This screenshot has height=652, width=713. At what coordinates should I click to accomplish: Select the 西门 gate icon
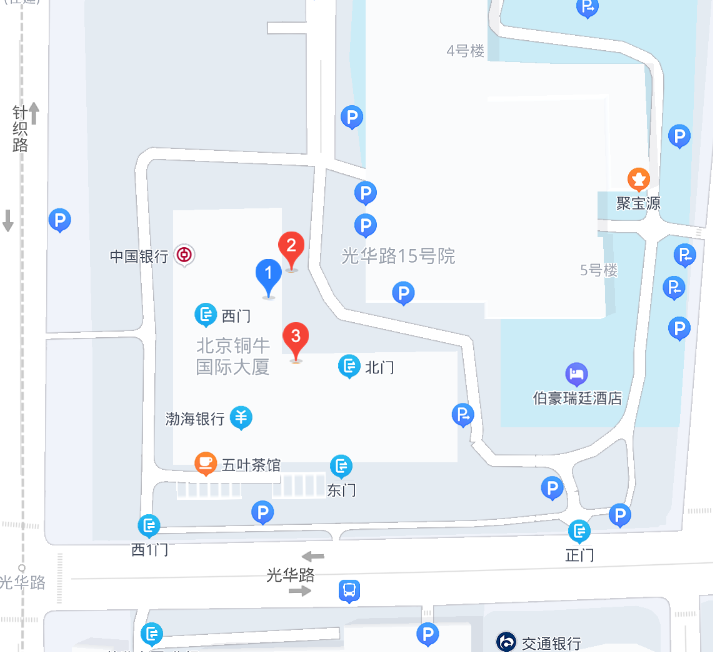click(206, 316)
